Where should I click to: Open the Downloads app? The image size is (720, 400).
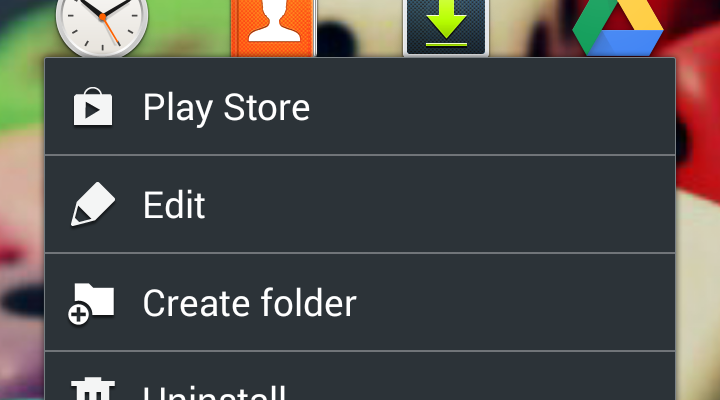tap(446, 26)
